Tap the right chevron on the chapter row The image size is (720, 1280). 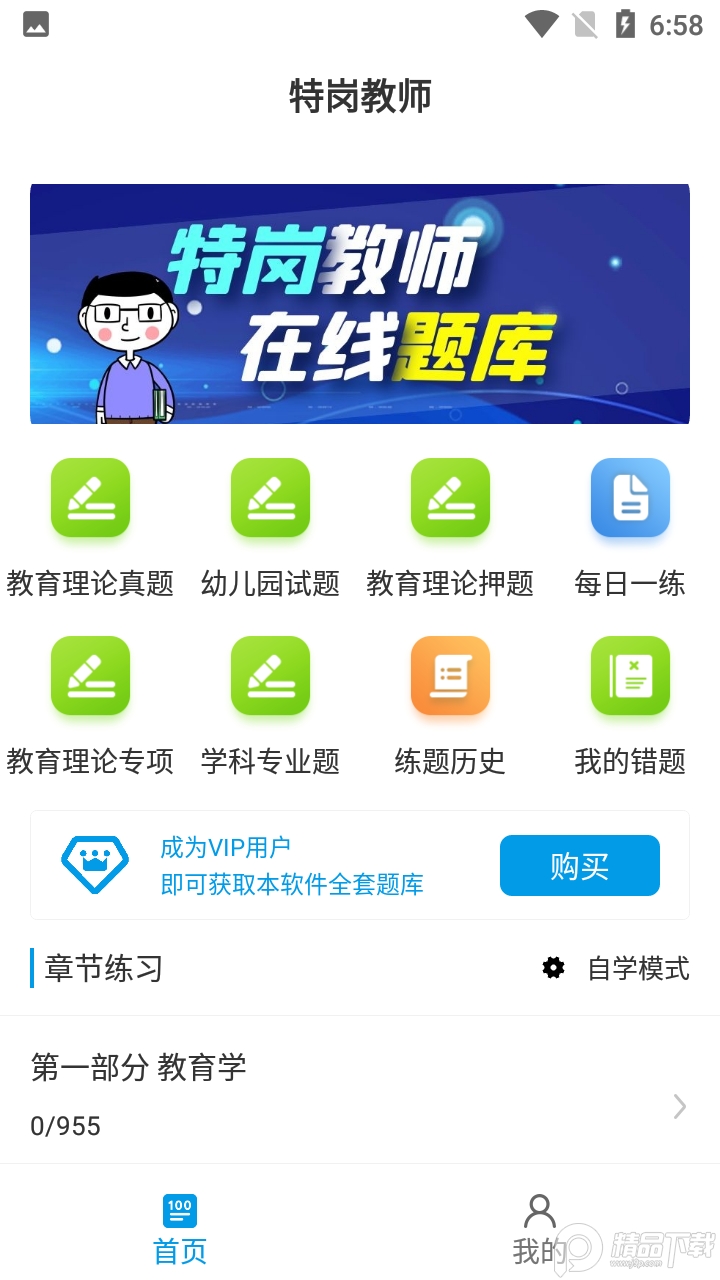[x=680, y=1104]
